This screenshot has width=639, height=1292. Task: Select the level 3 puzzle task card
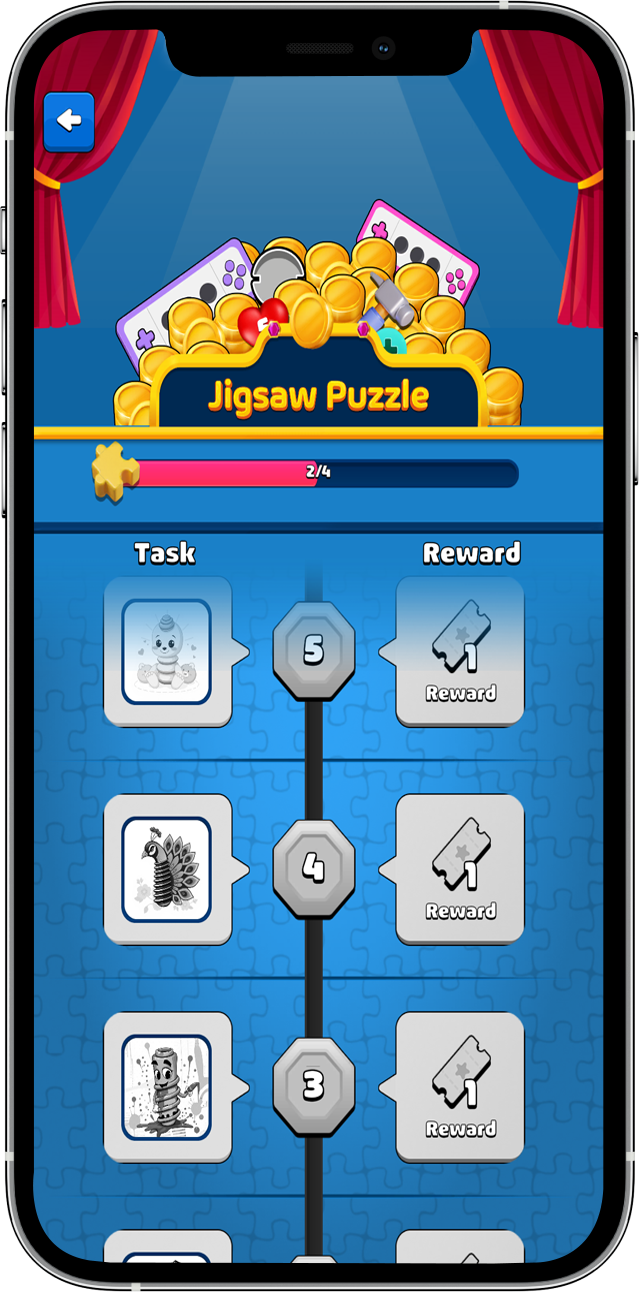[167, 1086]
